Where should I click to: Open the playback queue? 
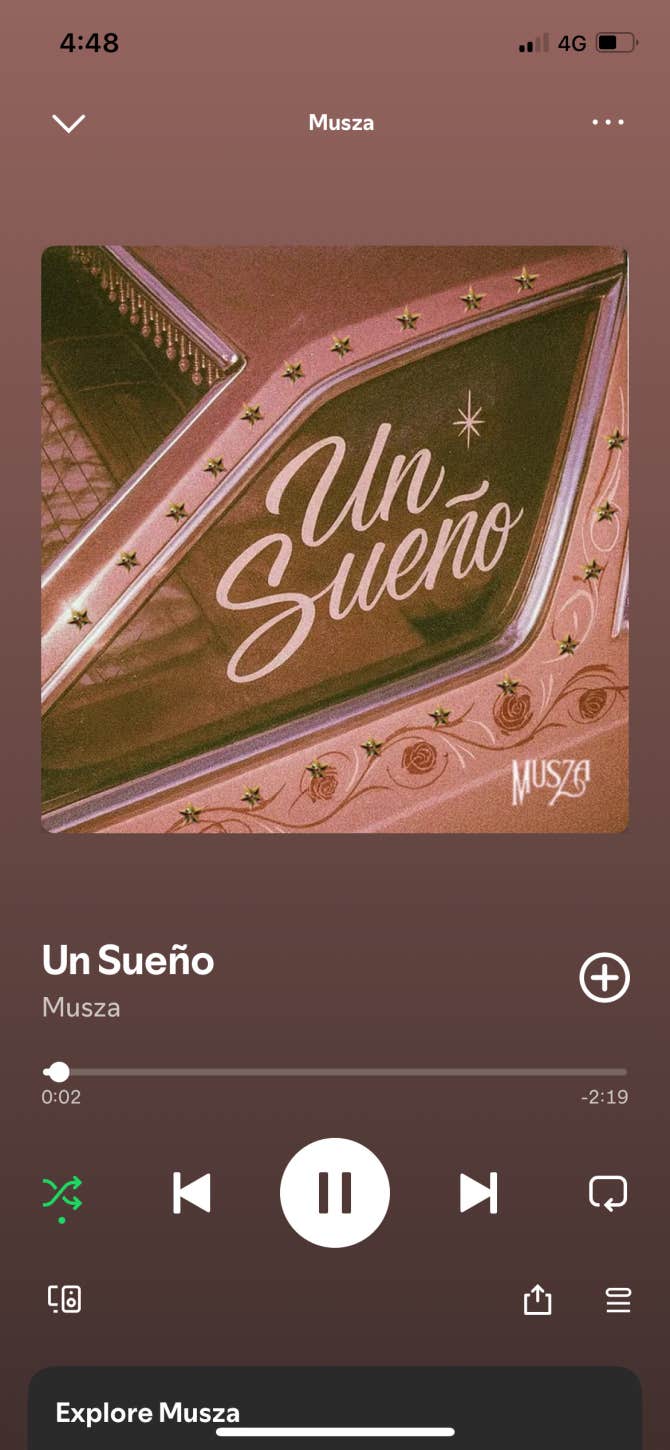[x=618, y=1299]
